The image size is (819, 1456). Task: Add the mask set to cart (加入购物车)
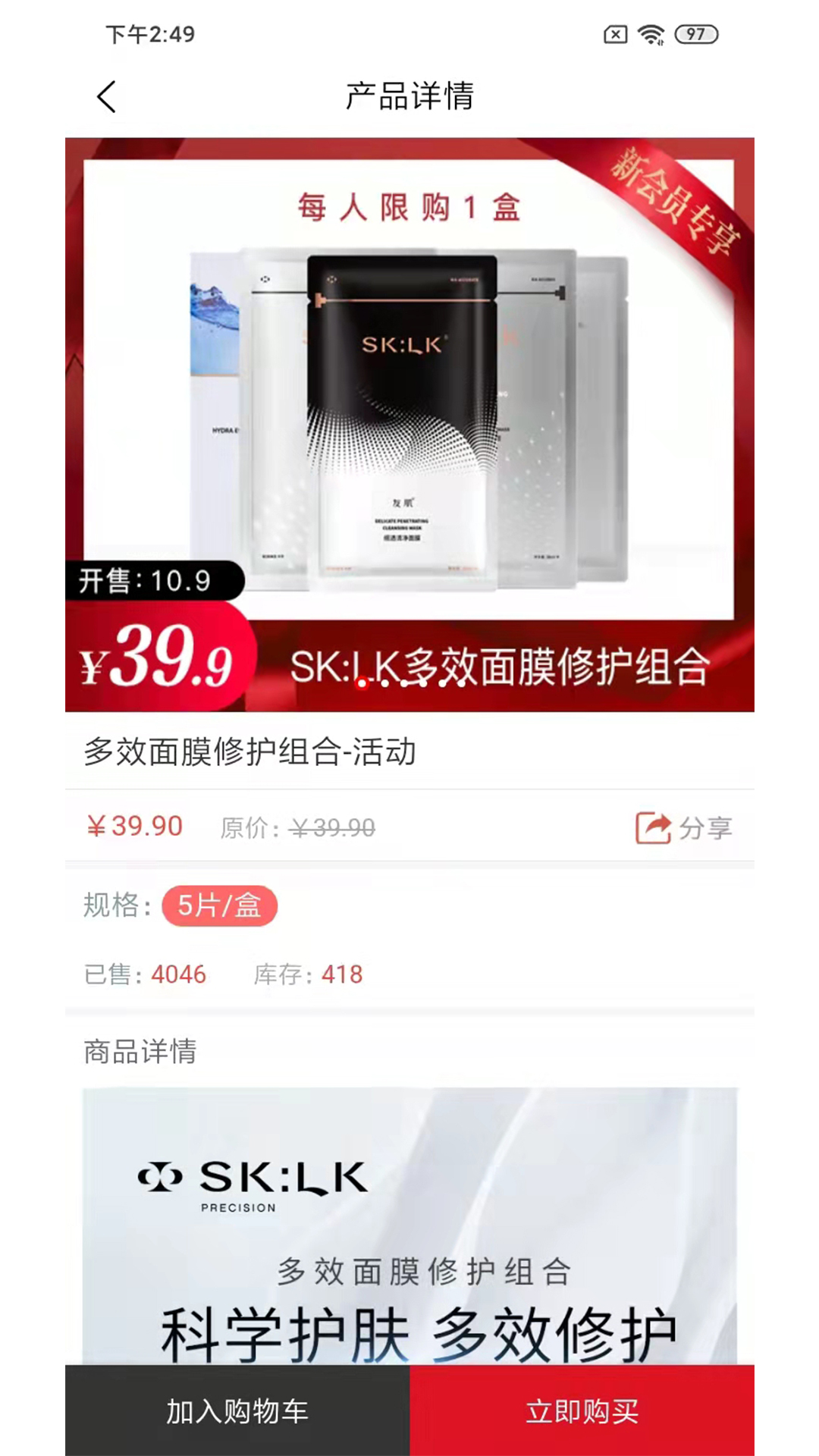click(237, 1410)
